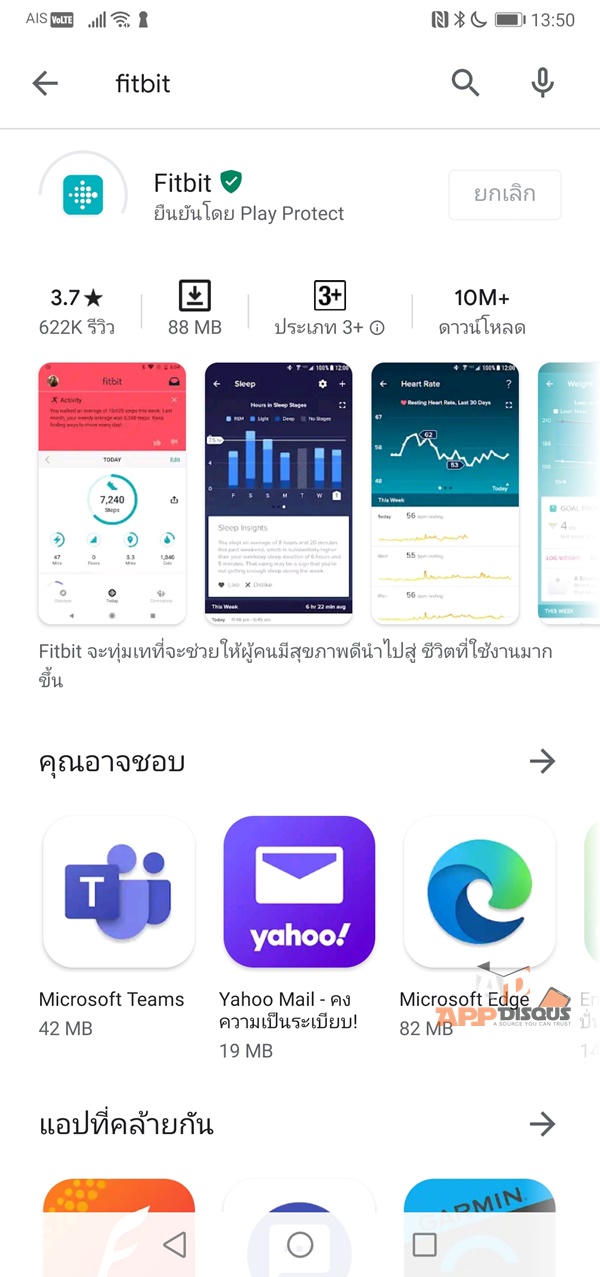Expand the แอปที่คล้ายกัน section arrow
This screenshot has width=600, height=1277.
542,1124
